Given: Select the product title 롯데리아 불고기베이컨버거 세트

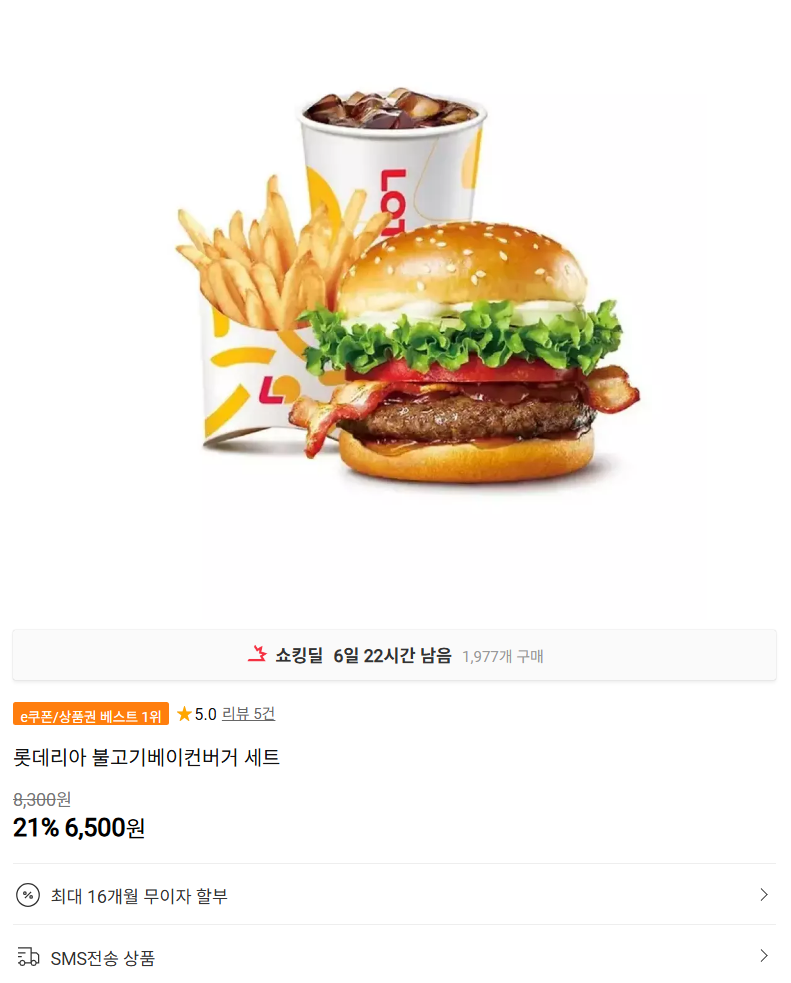Looking at the screenshot, I should tap(145, 757).
